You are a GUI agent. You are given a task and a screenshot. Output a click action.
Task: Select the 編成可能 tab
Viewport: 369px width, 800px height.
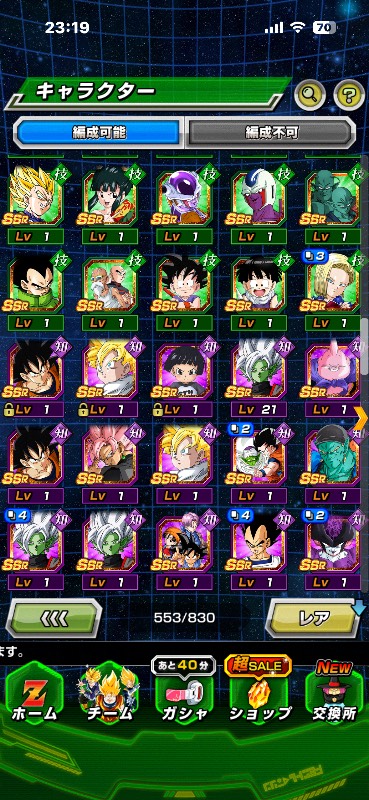point(99,133)
